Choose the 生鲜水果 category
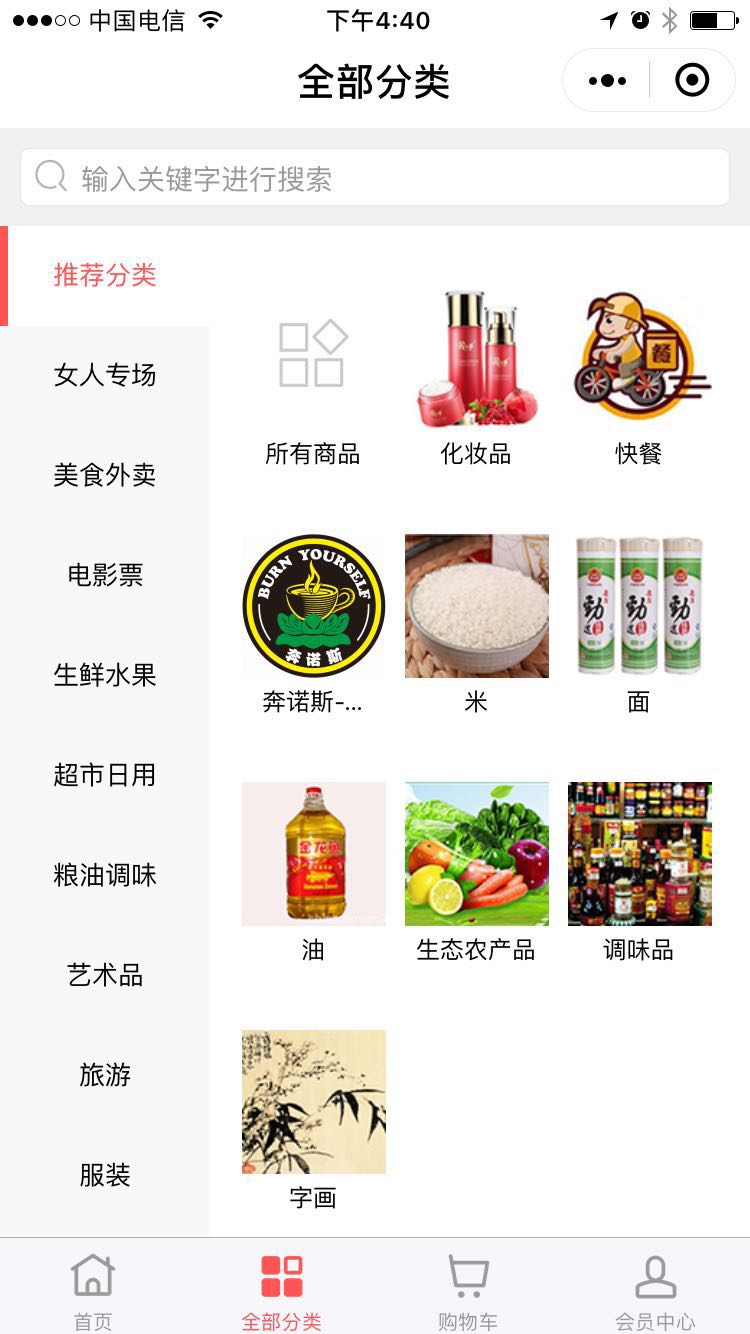750x1334 pixels. 105,675
